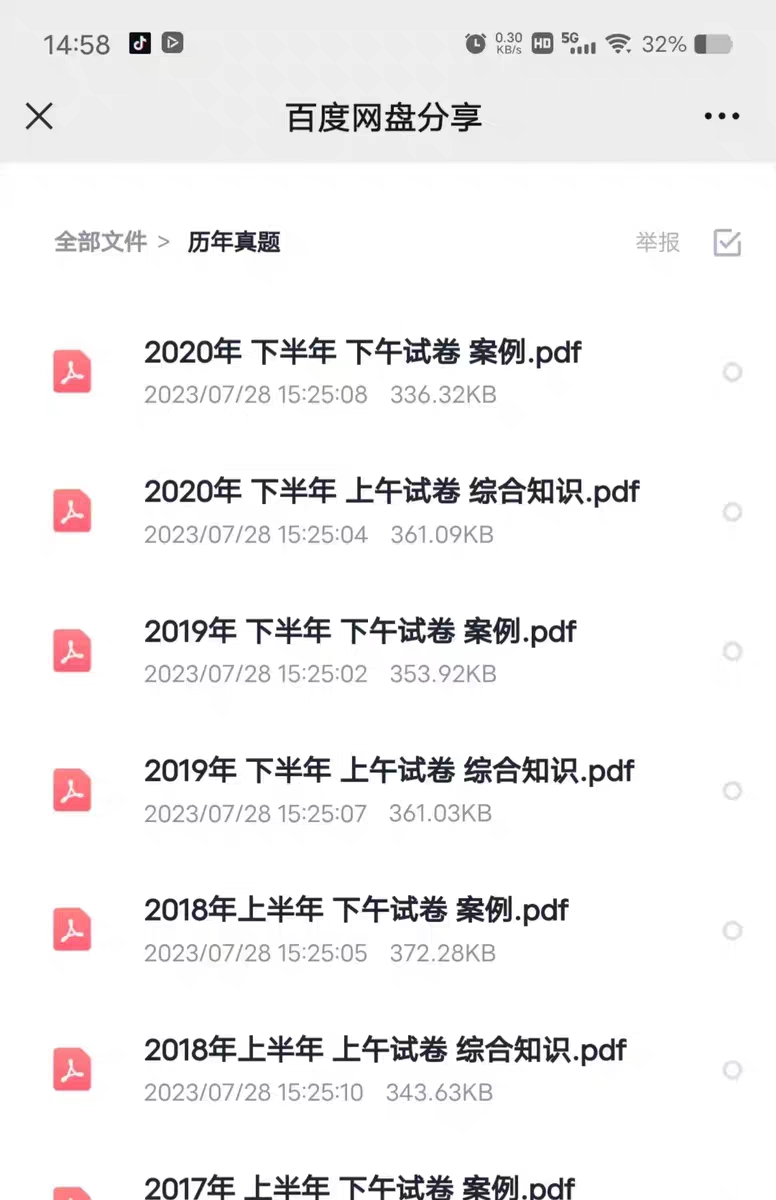
Task: Open 2019年 下半年 下午试卷 案例.pdf
Action: pyautogui.click(x=360, y=632)
